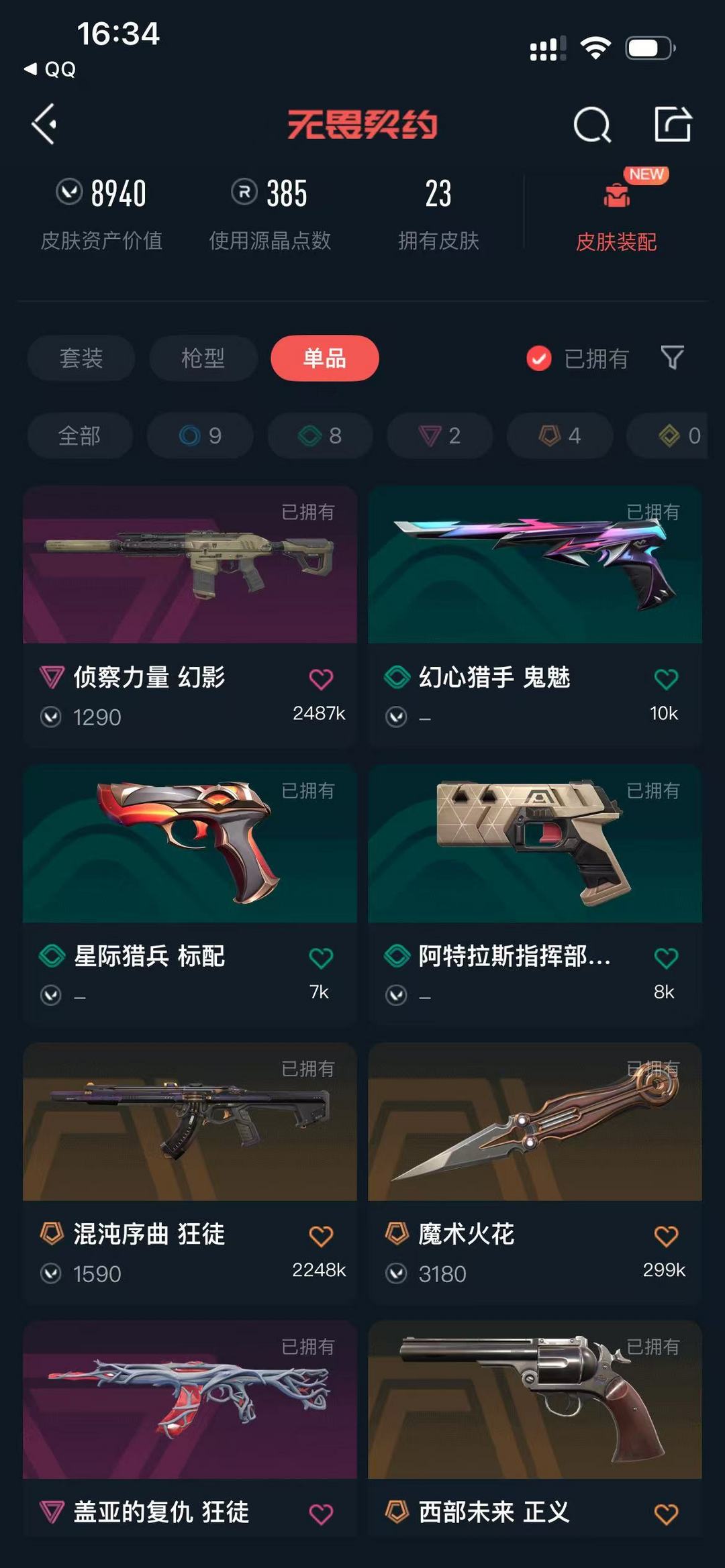
Task: Open the 魔术火花 knife skin card
Action: 535,1173
